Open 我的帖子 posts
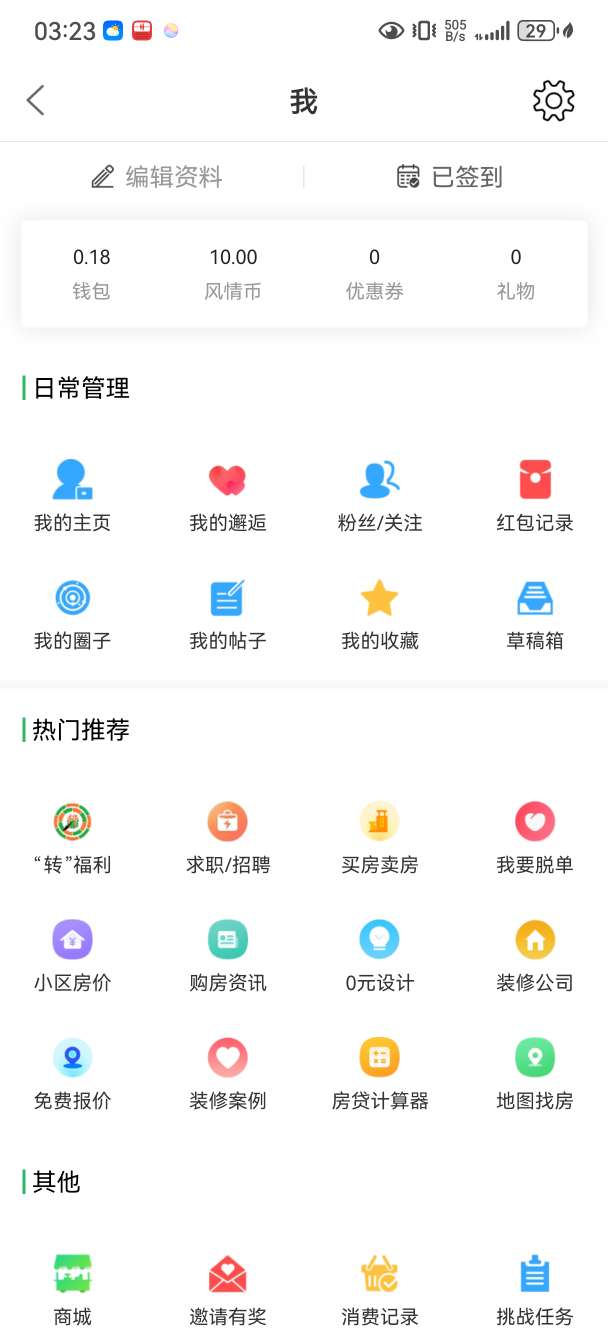 pyautogui.click(x=228, y=615)
